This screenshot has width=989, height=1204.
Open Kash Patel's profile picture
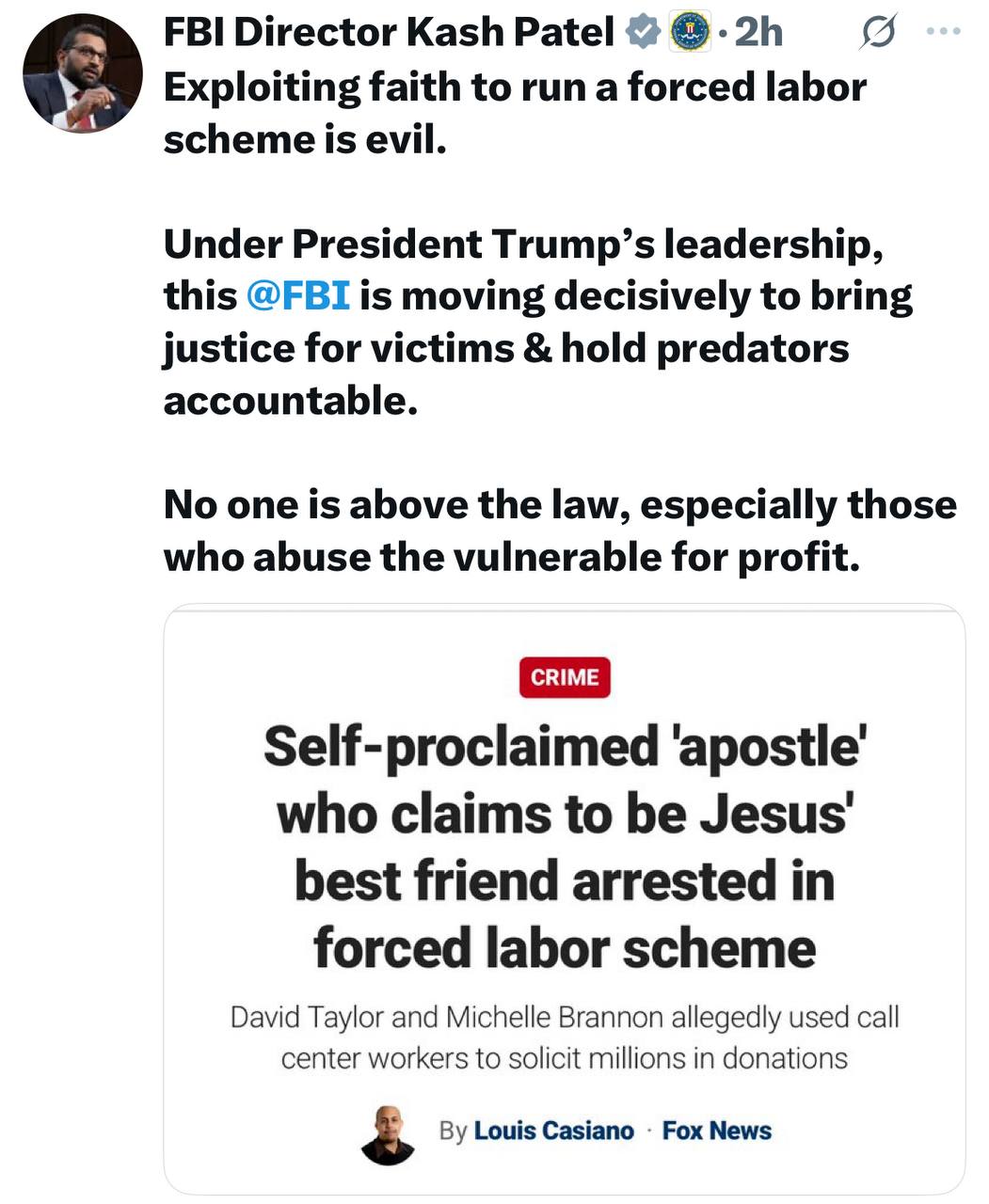point(83,73)
